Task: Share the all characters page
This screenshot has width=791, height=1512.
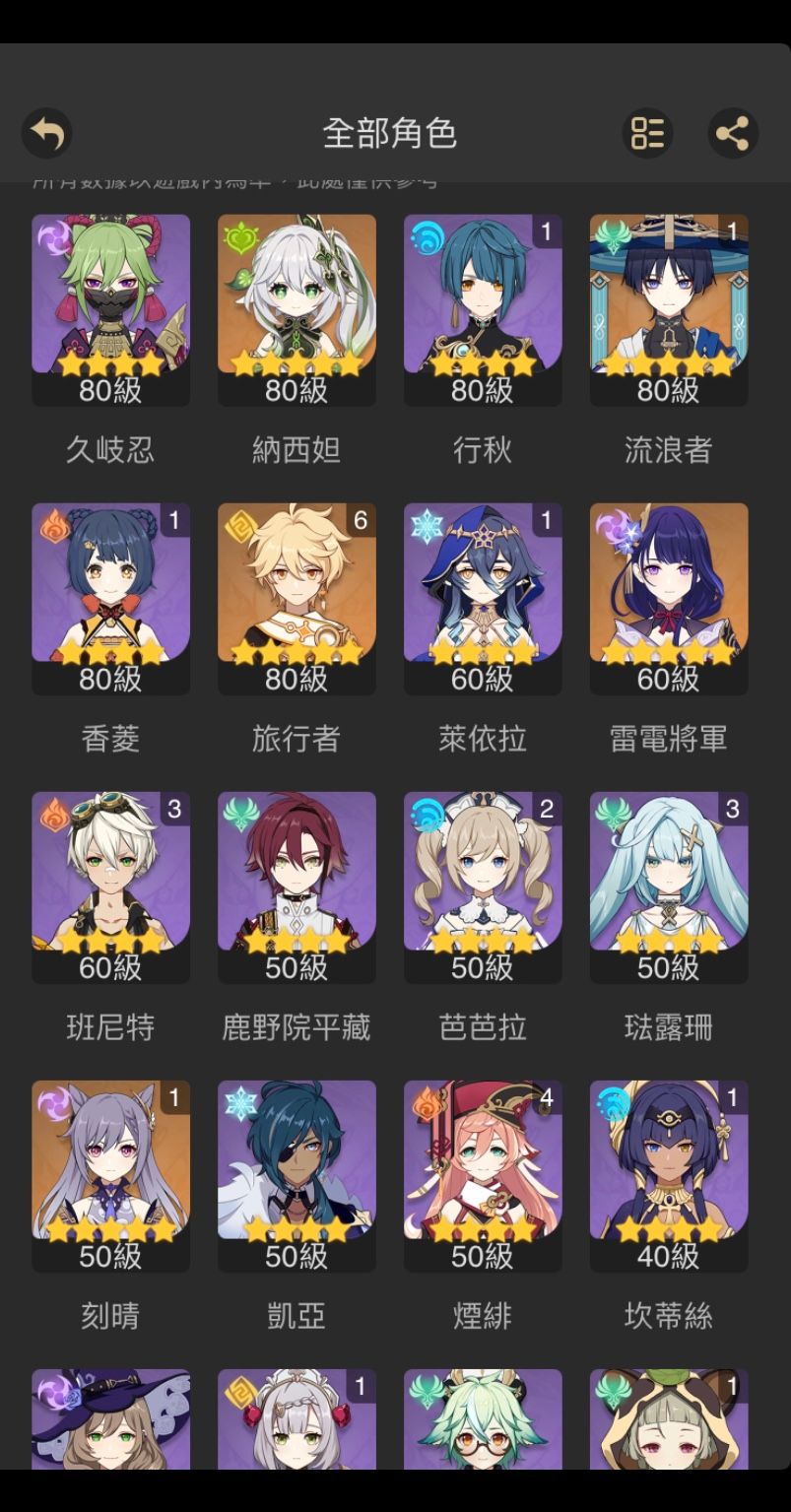Action: pyautogui.click(x=732, y=133)
